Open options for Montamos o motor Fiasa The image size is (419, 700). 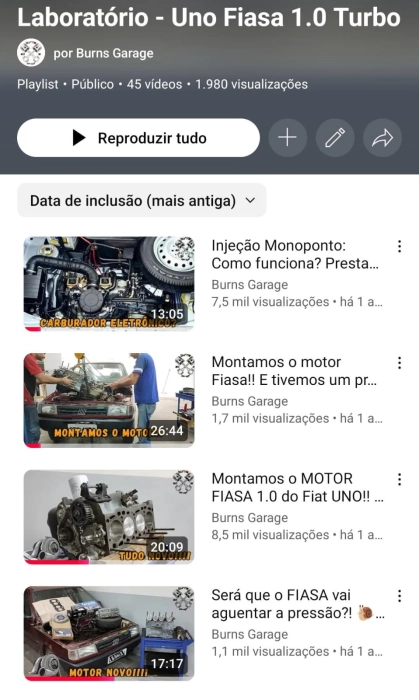[x=399, y=363]
